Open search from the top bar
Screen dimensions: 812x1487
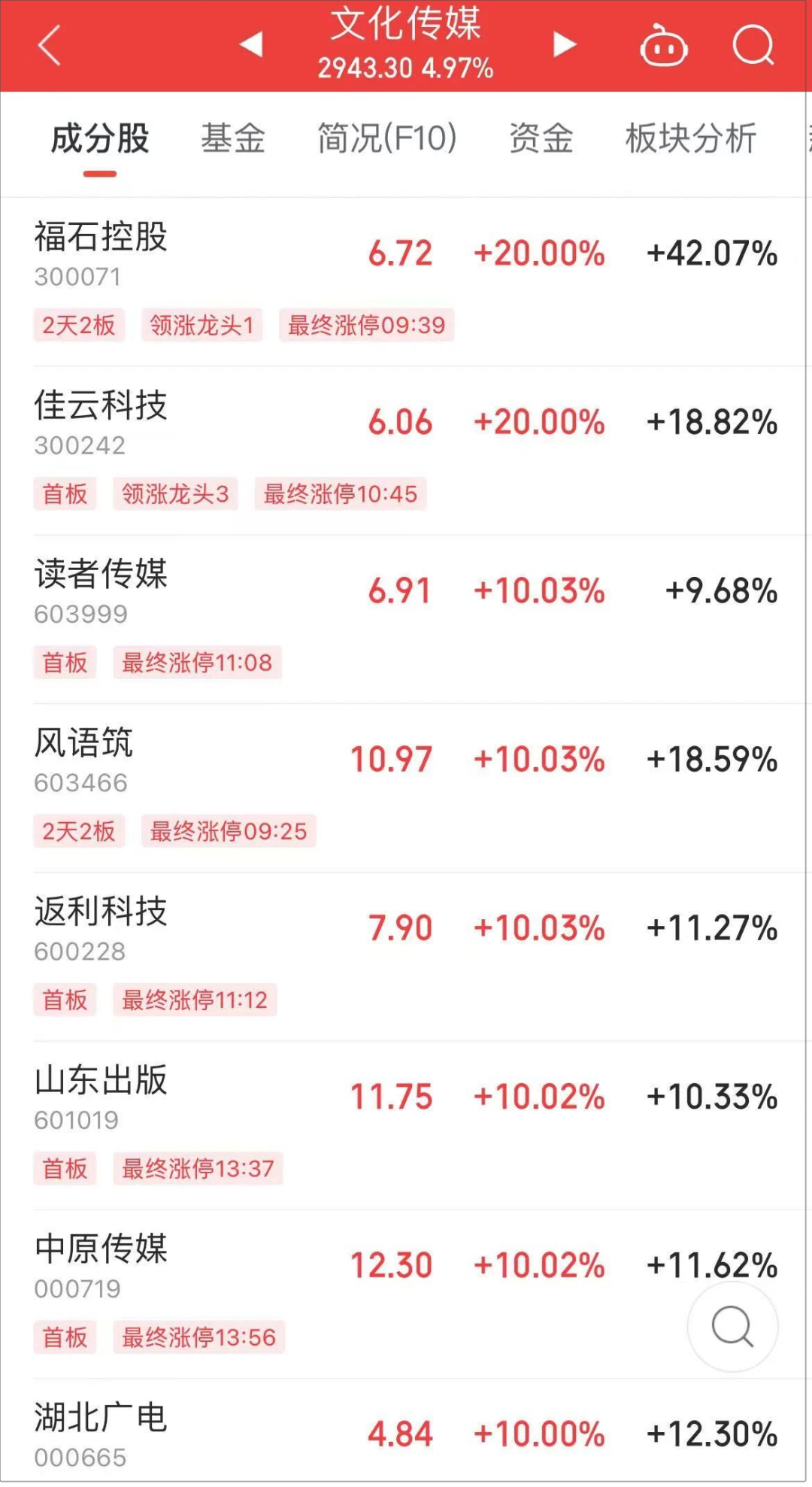coord(753,47)
